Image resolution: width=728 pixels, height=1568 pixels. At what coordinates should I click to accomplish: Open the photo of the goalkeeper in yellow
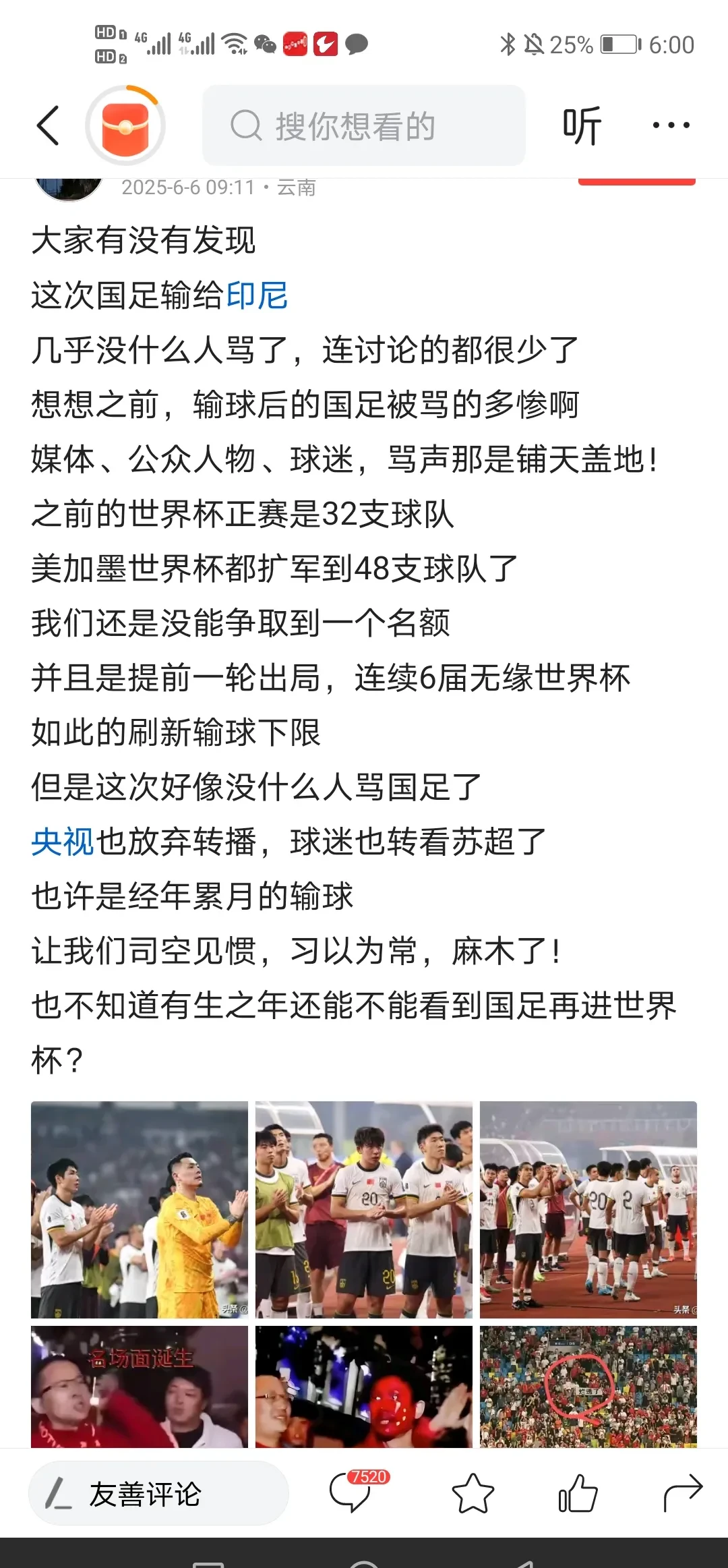(x=140, y=1209)
